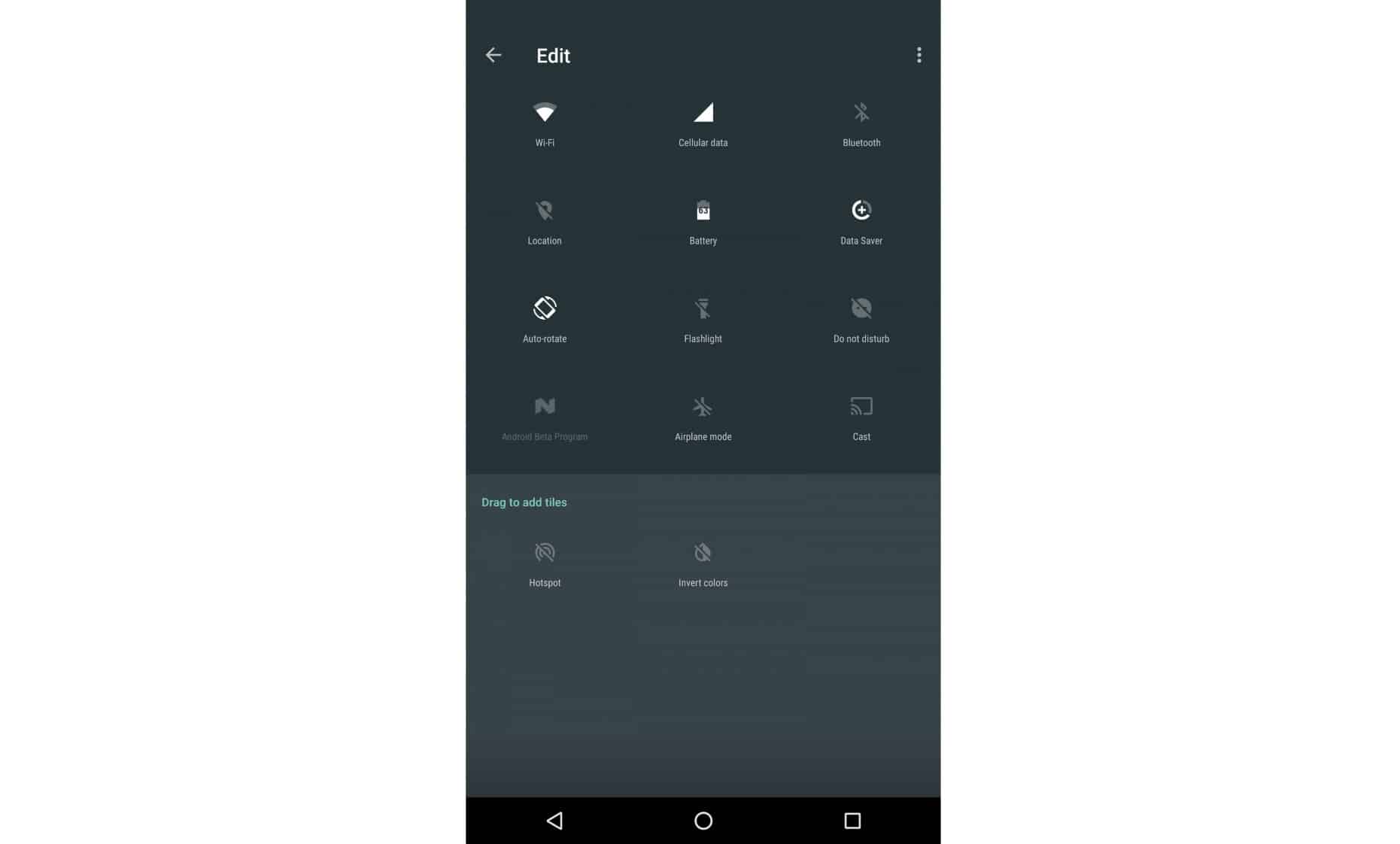Select the Bluetooth tile

(x=861, y=123)
